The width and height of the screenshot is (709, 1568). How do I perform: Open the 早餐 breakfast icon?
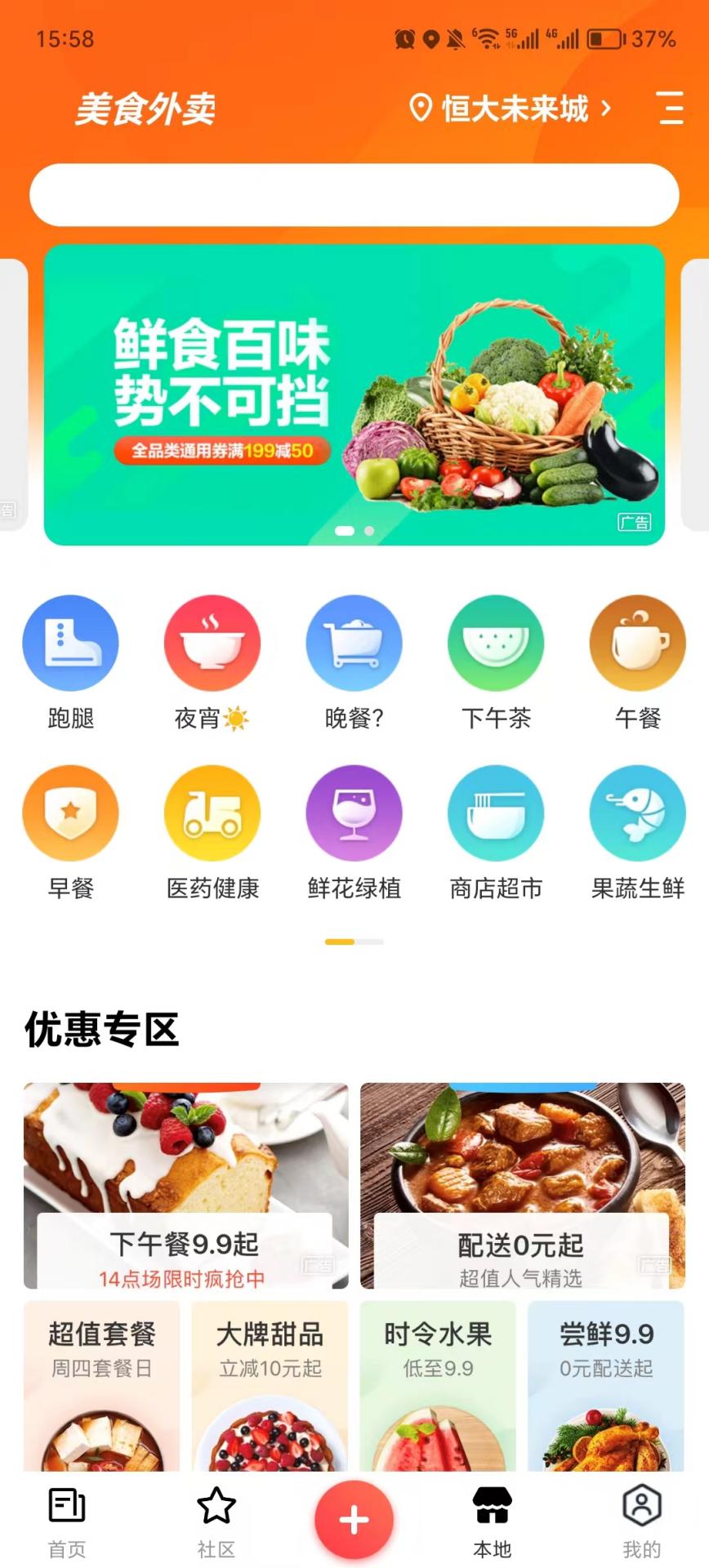point(71,813)
